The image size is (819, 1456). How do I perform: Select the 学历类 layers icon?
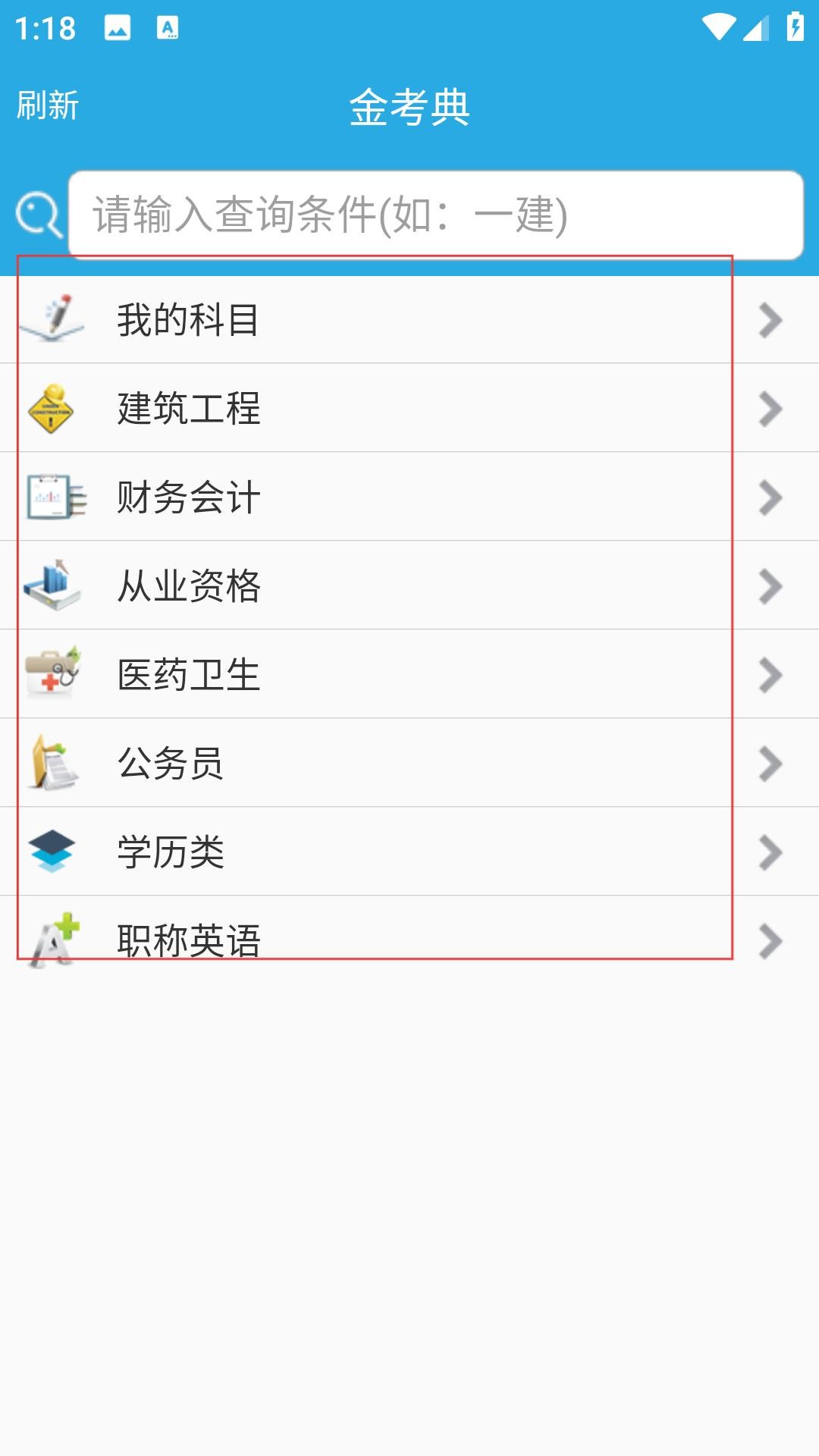52,849
